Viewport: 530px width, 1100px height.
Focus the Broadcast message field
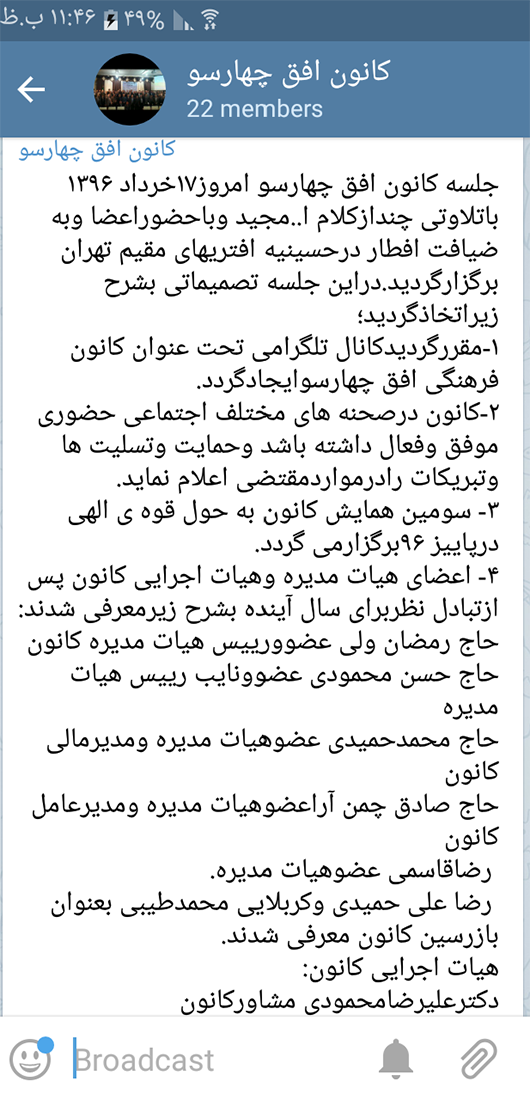click(218, 1059)
